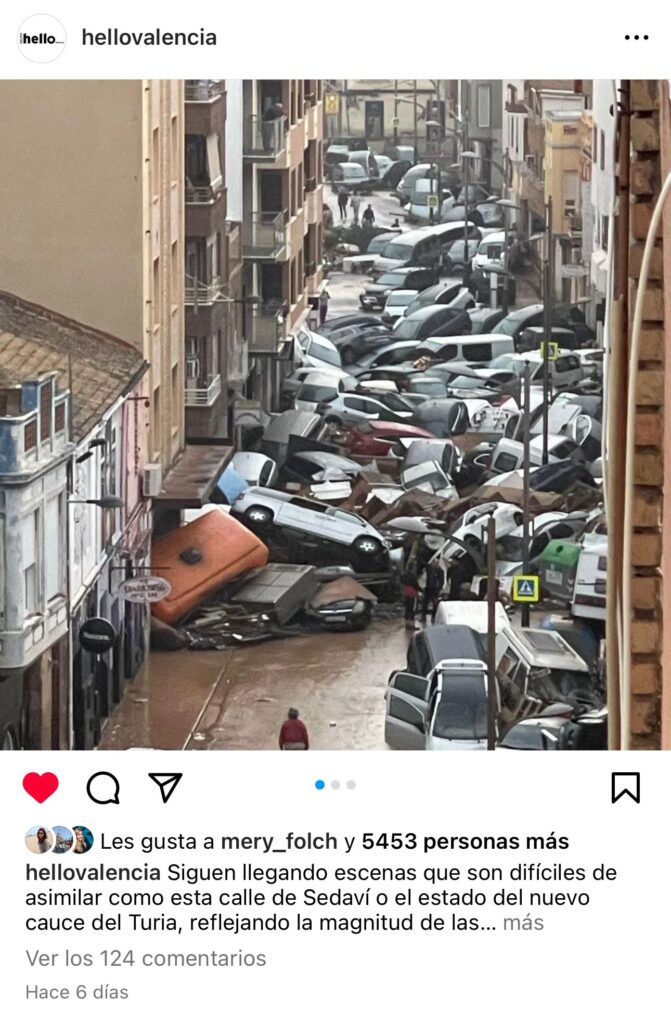Image resolution: width=671 pixels, height=1024 pixels.
Task: Open the comment bubble icon
Action: 103,788
